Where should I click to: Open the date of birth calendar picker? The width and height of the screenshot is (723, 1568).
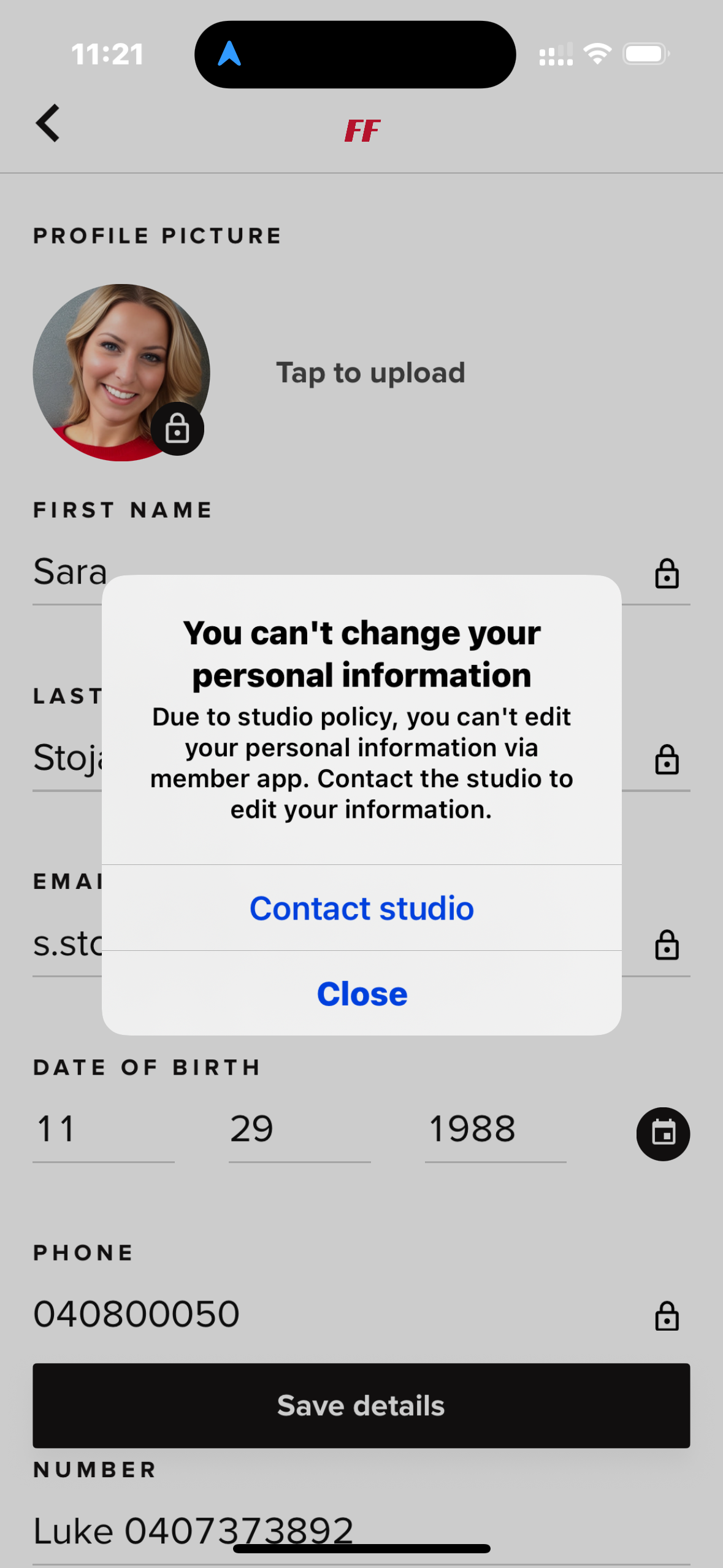(x=663, y=1134)
